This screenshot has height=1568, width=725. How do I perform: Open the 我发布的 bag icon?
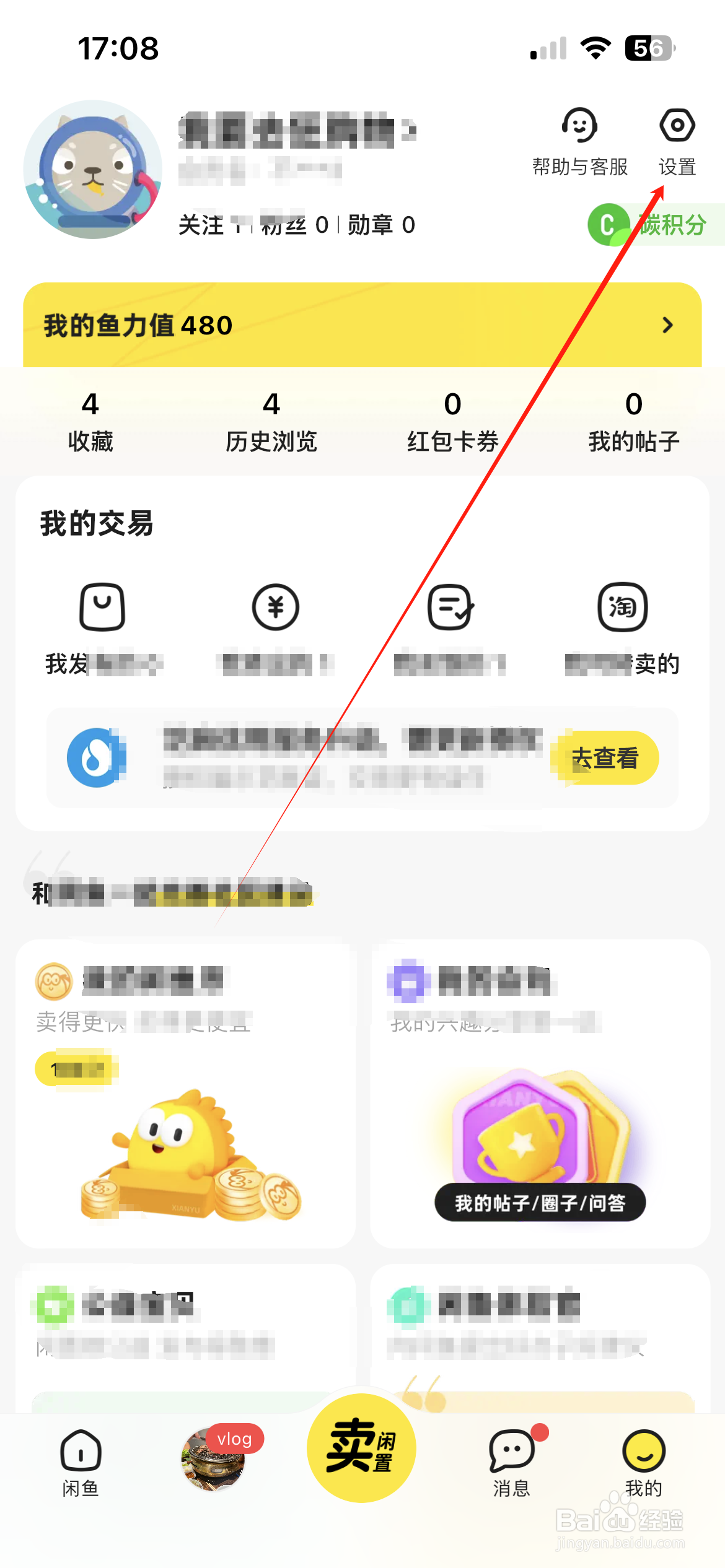pyautogui.click(x=103, y=607)
